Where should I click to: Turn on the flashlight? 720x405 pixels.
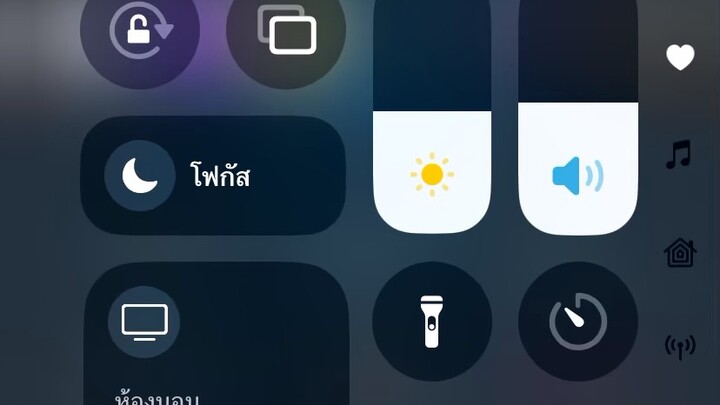(x=432, y=322)
